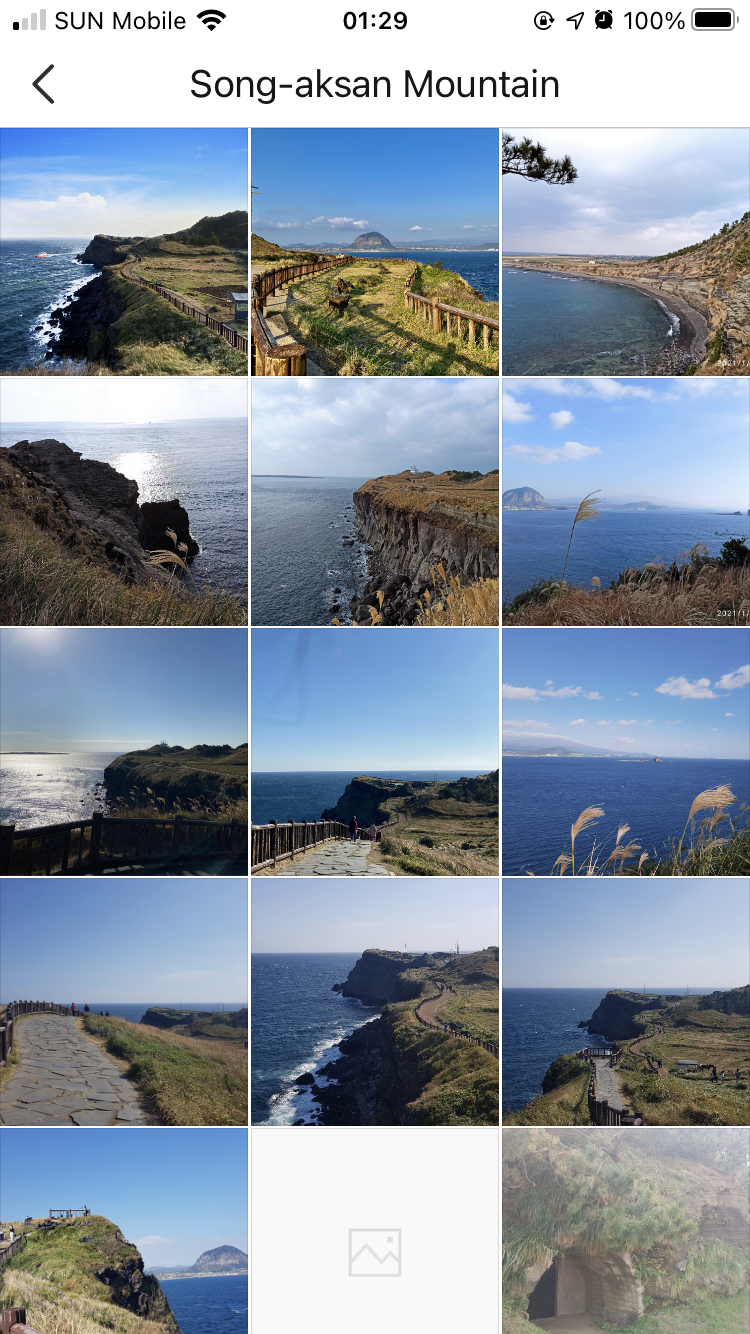Viewport: 750px width, 1334px height.
Task: Open the photo of waves crashing below the winding trail
Action: (x=375, y=1002)
